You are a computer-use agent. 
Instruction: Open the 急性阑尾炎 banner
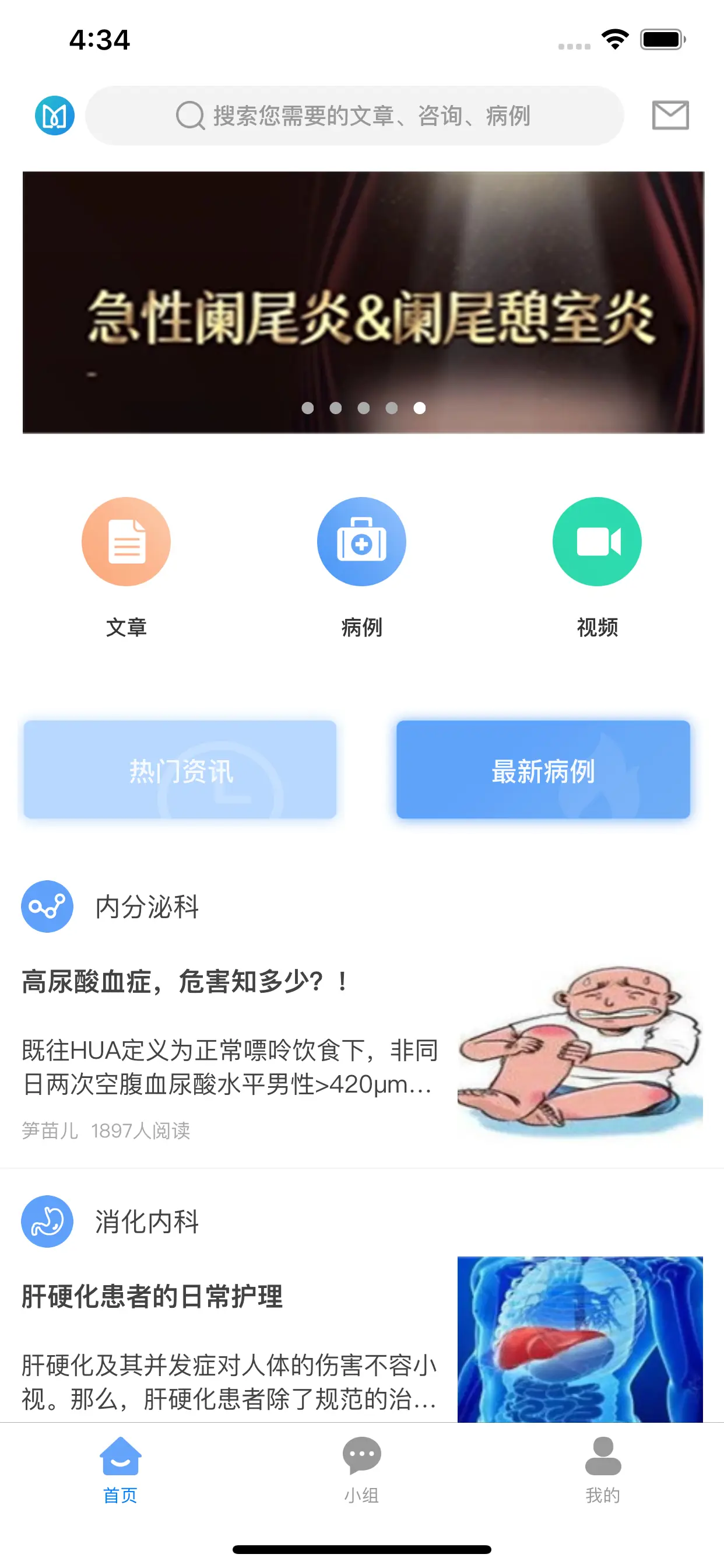[x=363, y=303]
